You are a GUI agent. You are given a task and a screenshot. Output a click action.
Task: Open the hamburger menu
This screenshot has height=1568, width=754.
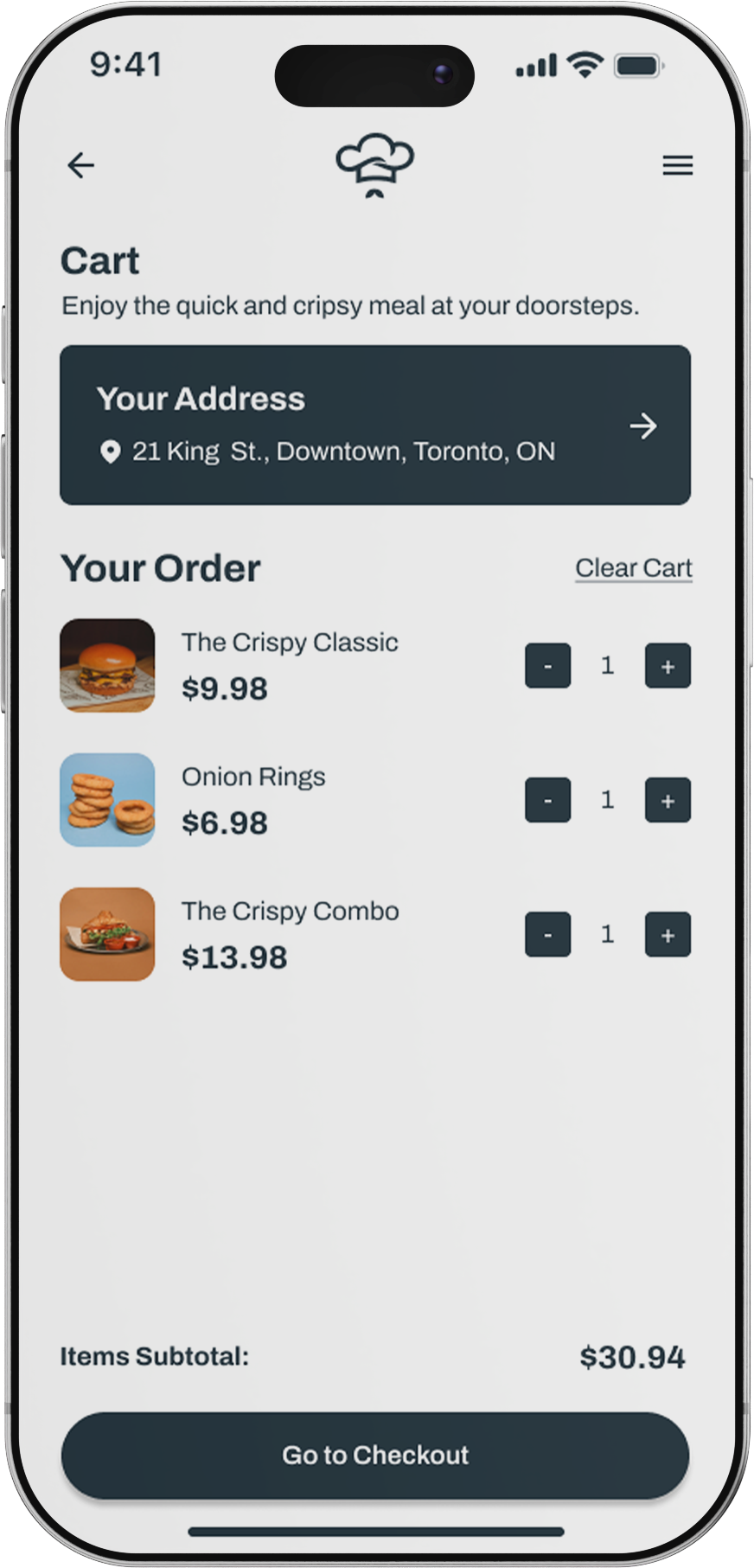[678, 165]
